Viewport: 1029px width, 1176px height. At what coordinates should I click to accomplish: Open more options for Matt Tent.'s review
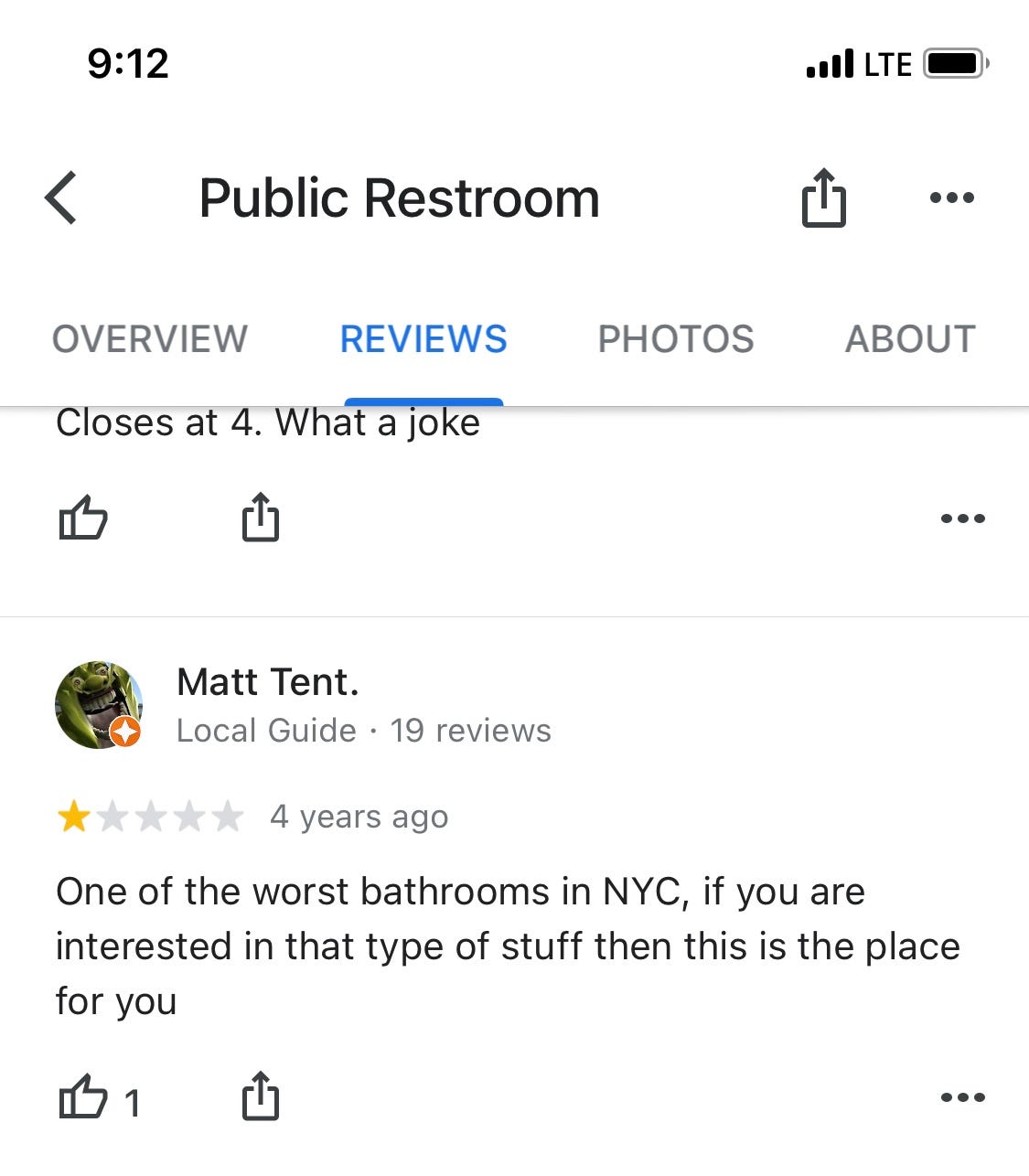(962, 1097)
